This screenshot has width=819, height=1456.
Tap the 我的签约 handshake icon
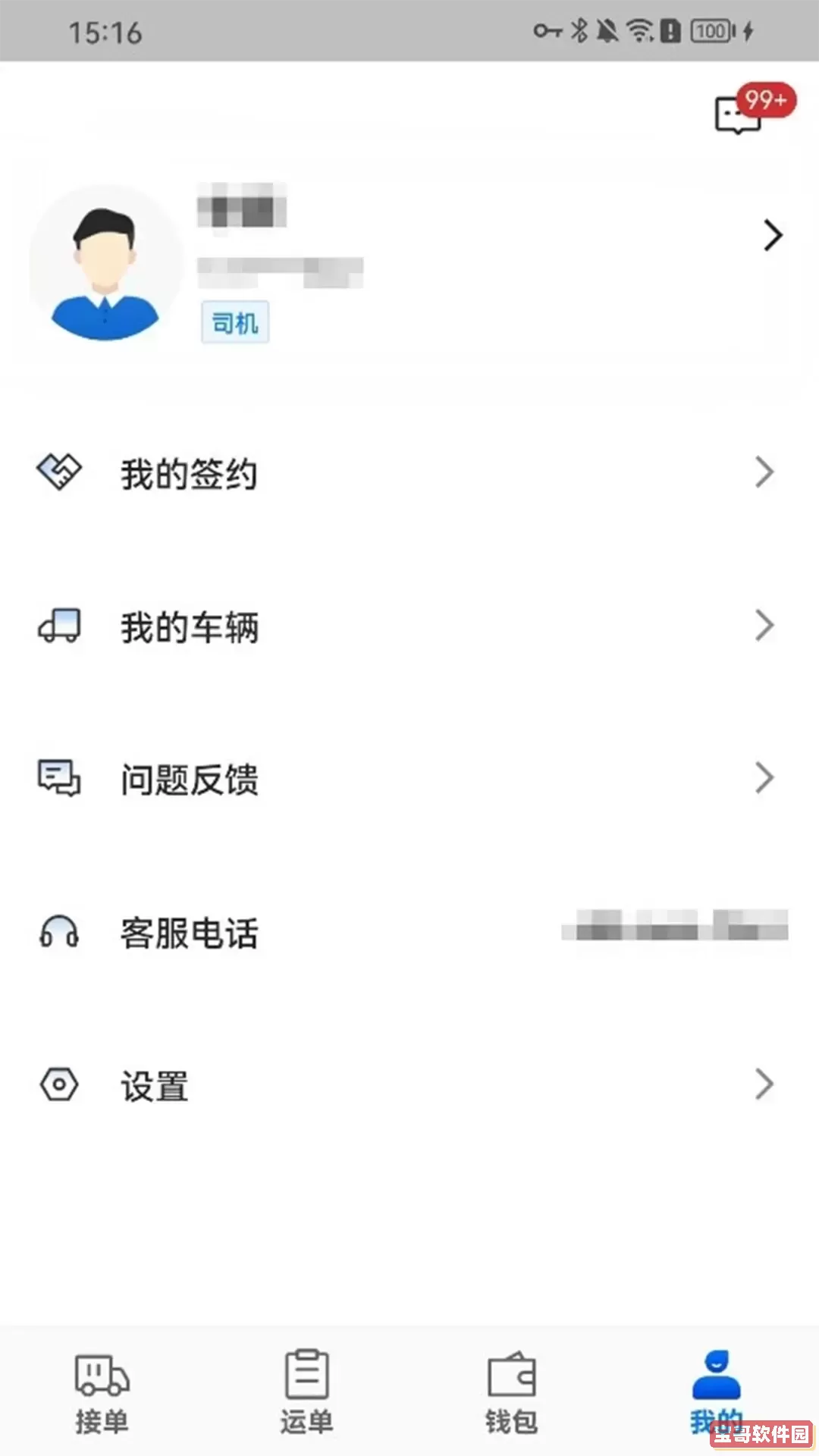(60, 473)
